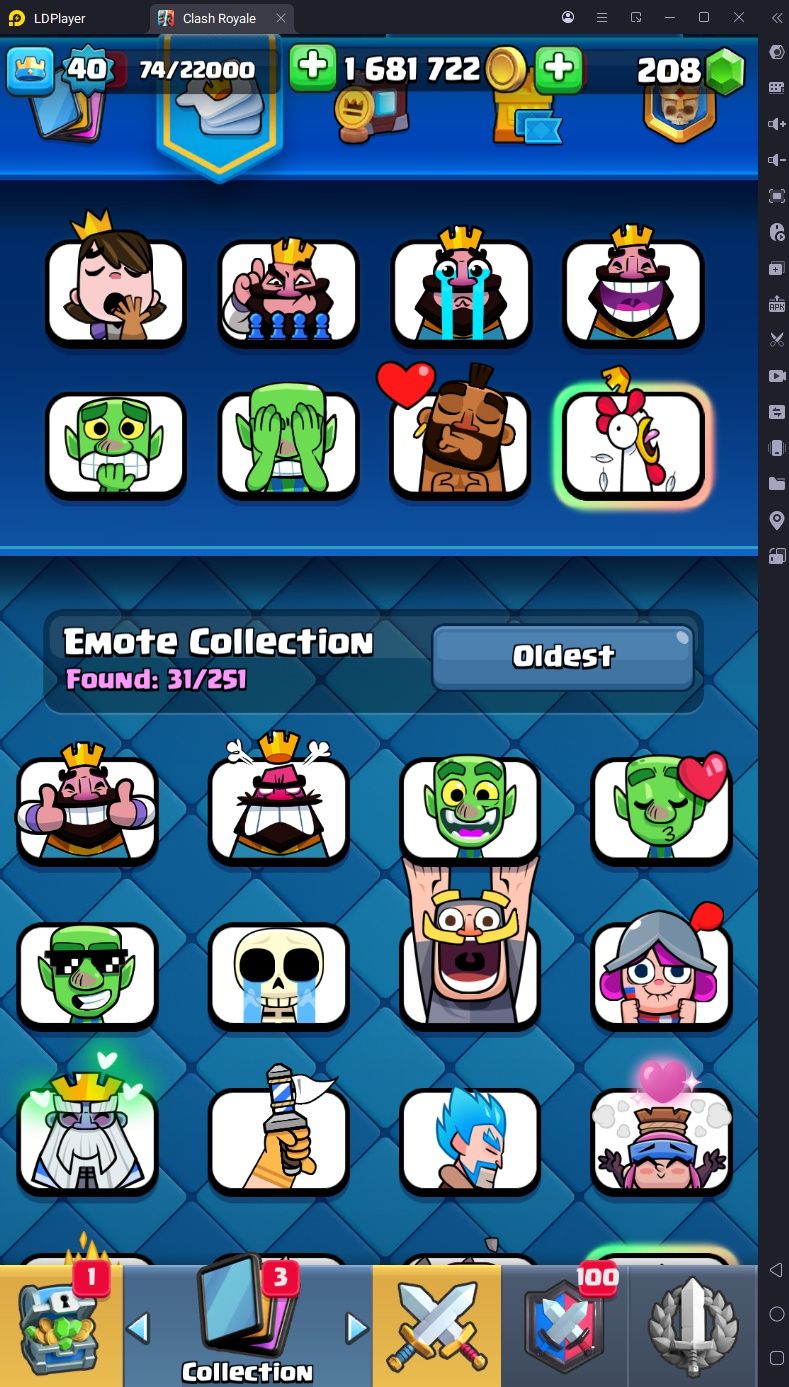Open the goblin blowing kiss emote
Image resolution: width=789 pixels, height=1387 pixels.
pyautogui.click(x=661, y=808)
